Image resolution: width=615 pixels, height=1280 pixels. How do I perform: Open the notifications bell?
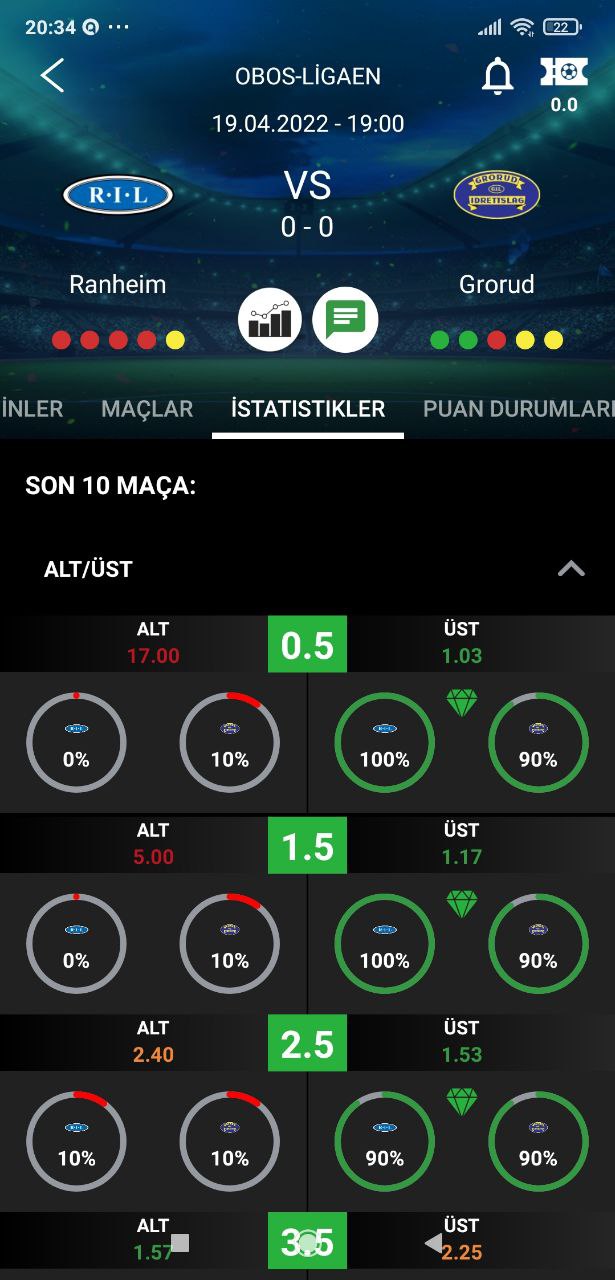(x=497, y=76)
